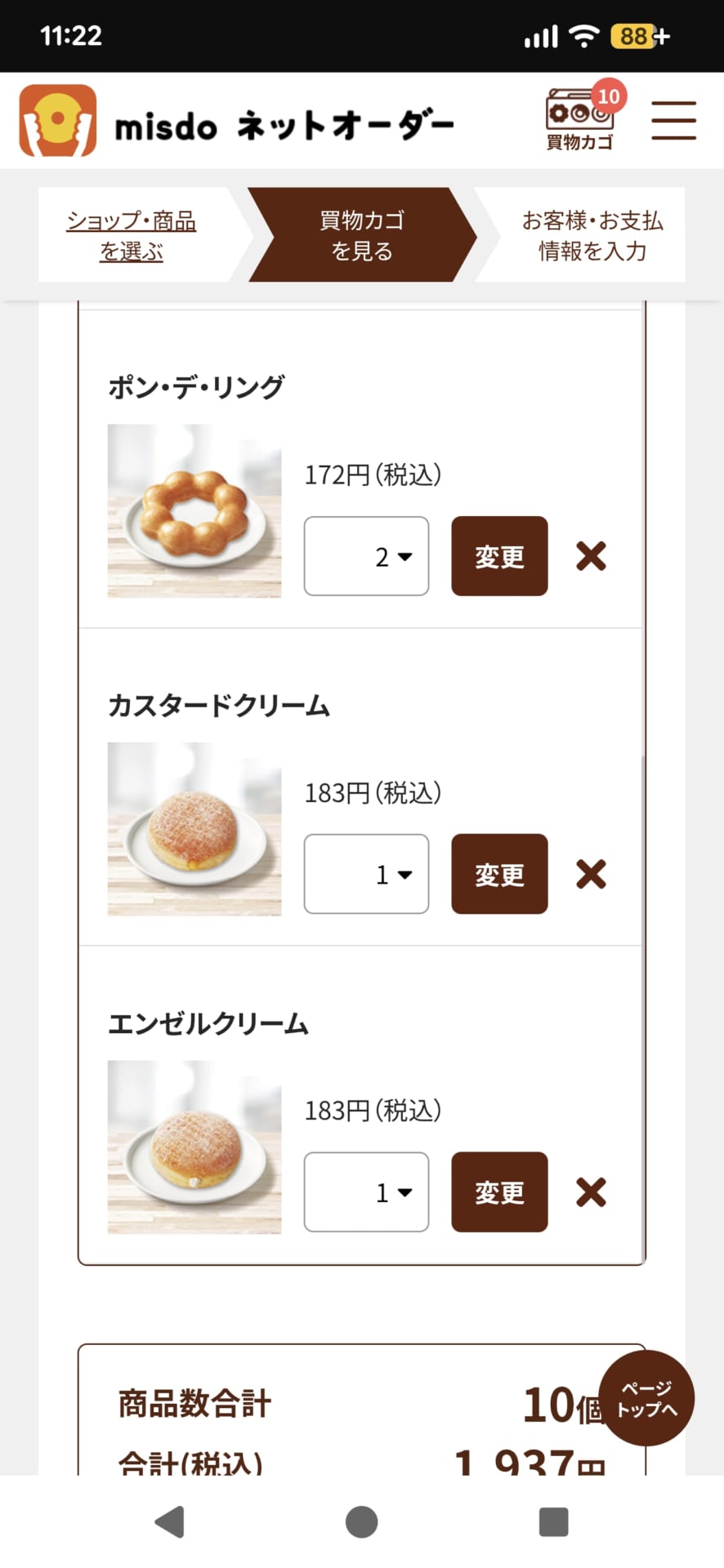Tap the system back button
Image resolution: width=724 pixels, height=1568 pixels.
(170, 1521)
